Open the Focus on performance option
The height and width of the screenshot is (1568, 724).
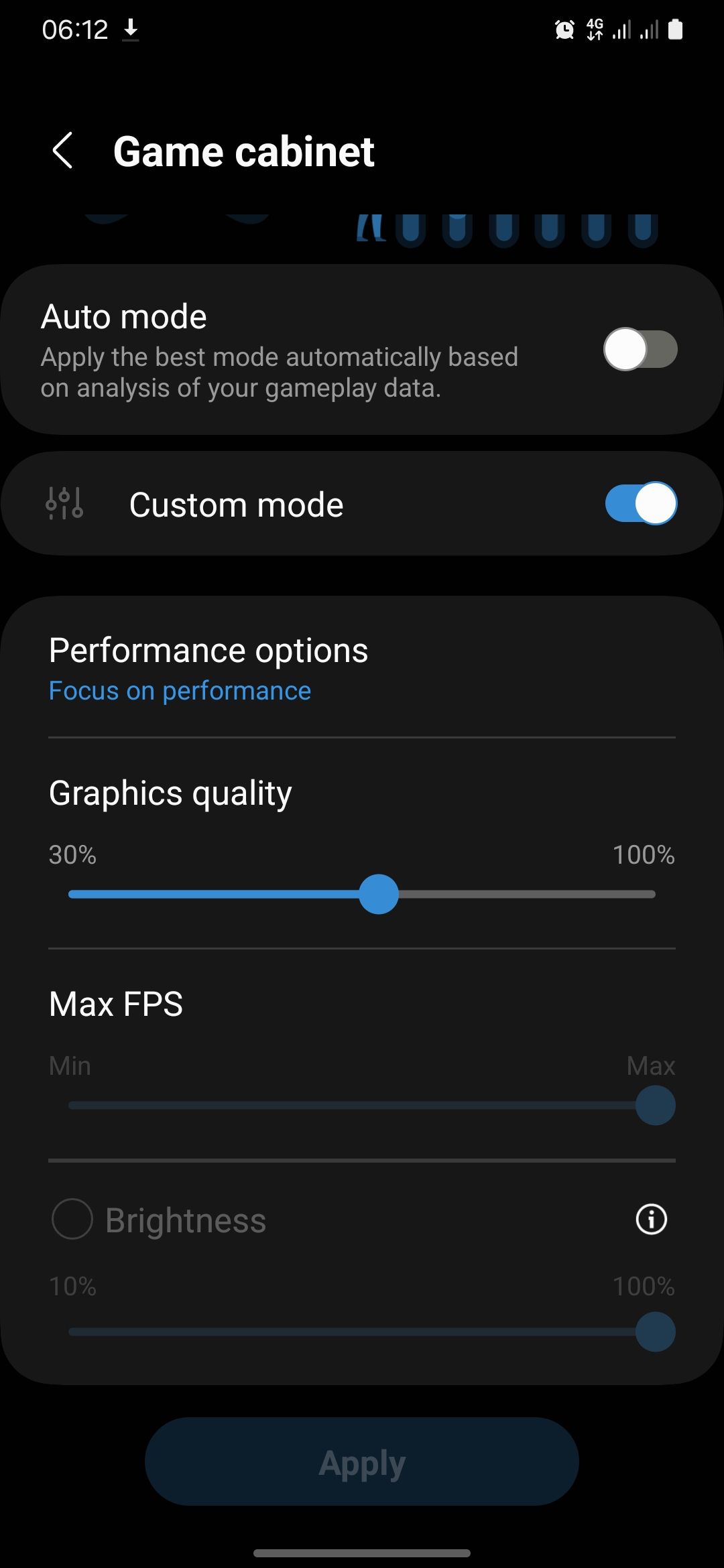[179, 690]
